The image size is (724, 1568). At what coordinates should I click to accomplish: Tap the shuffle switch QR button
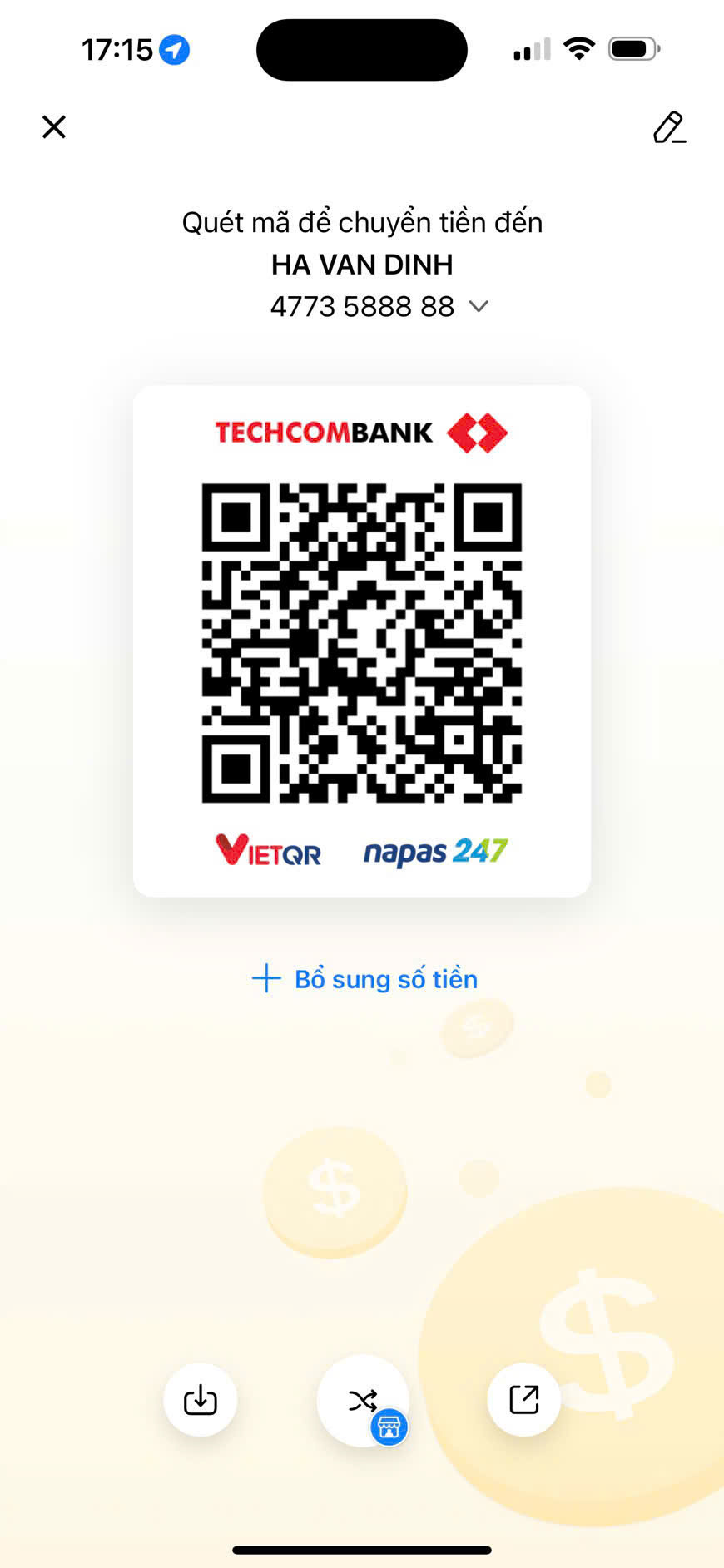tap(363, 1401)
